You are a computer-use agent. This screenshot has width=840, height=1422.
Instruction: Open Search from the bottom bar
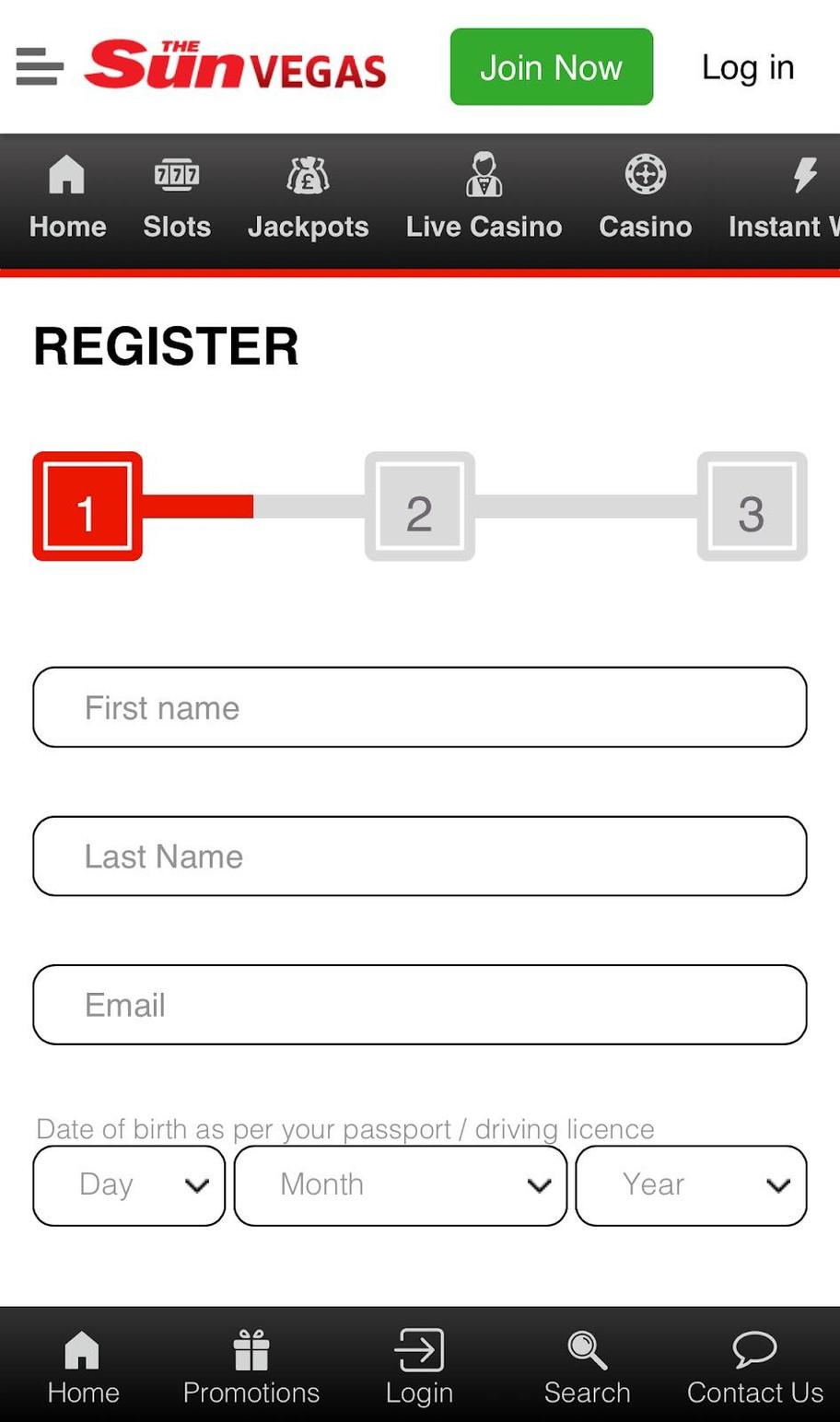[587, 1367]
